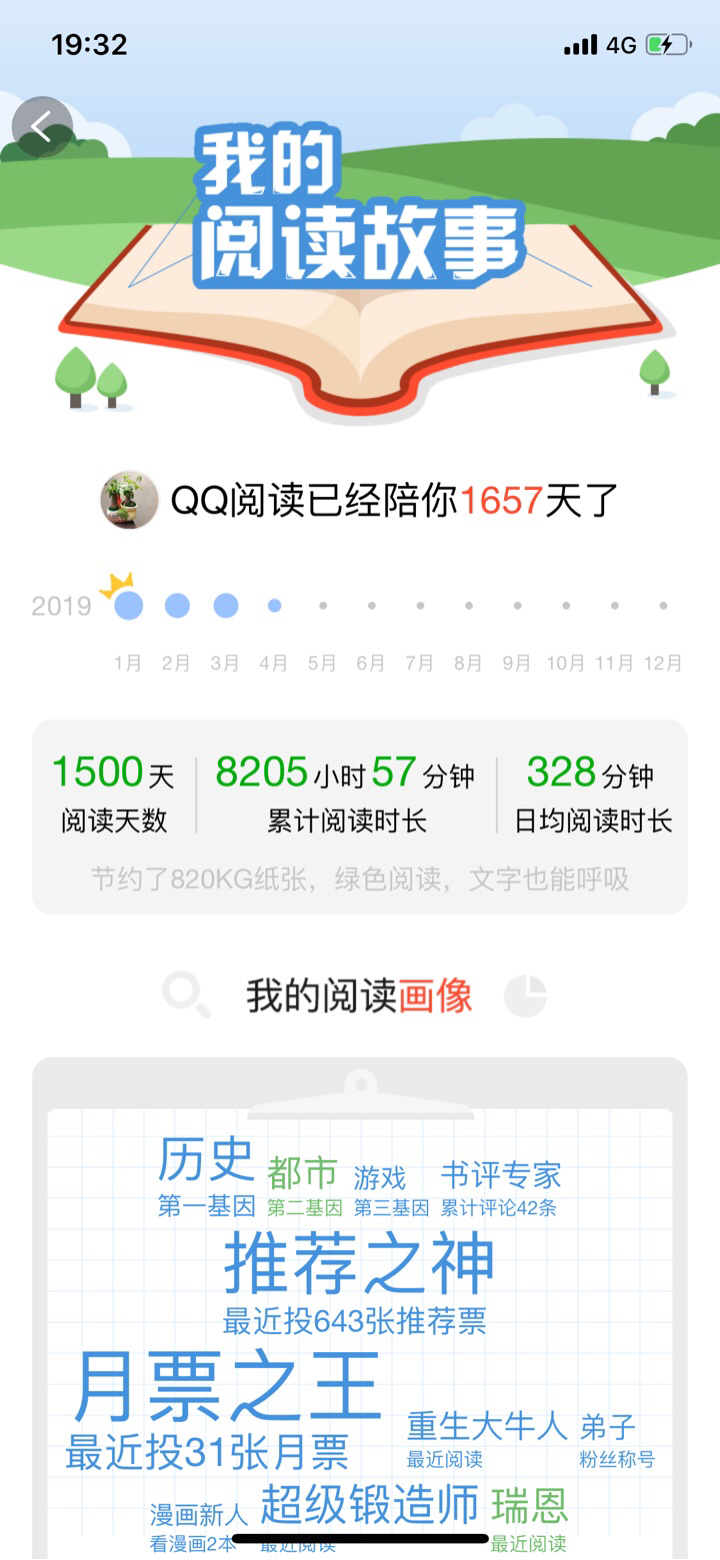Select the 1月 dot on the 2019 timeline
The image size is (720, 1560).
tap(128, 605)
